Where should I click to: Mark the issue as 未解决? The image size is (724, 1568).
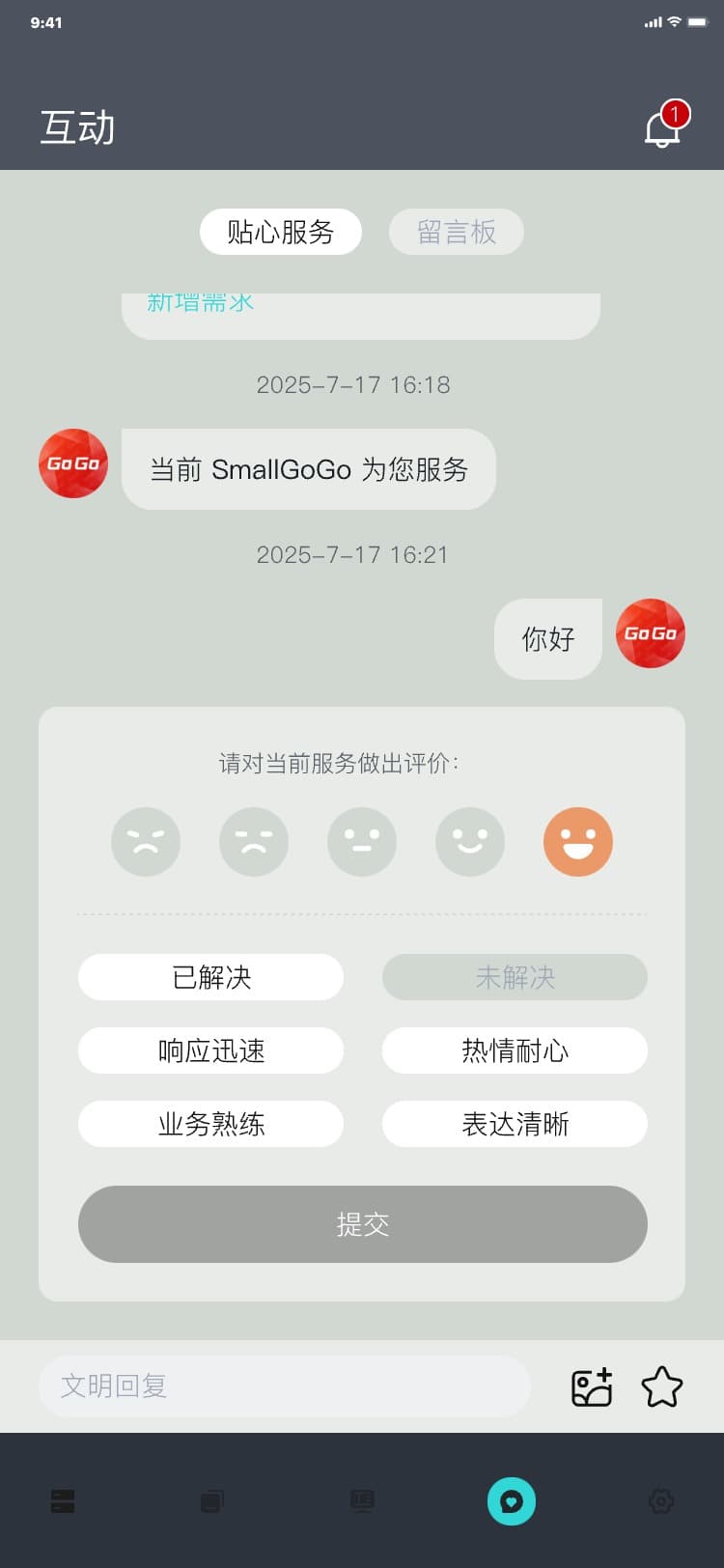click(515, 977)
